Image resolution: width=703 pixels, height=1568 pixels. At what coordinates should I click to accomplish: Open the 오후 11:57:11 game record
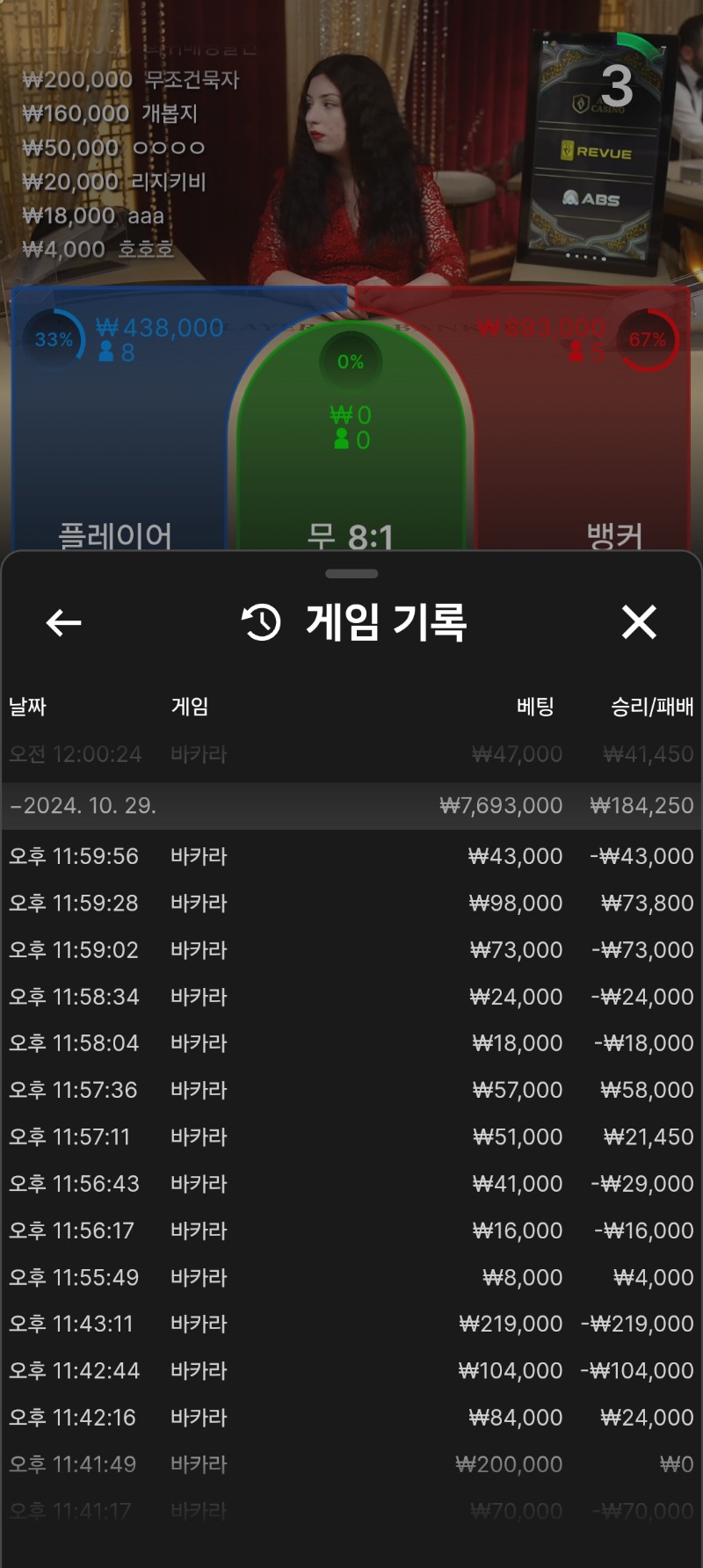tap(351, 1136)
